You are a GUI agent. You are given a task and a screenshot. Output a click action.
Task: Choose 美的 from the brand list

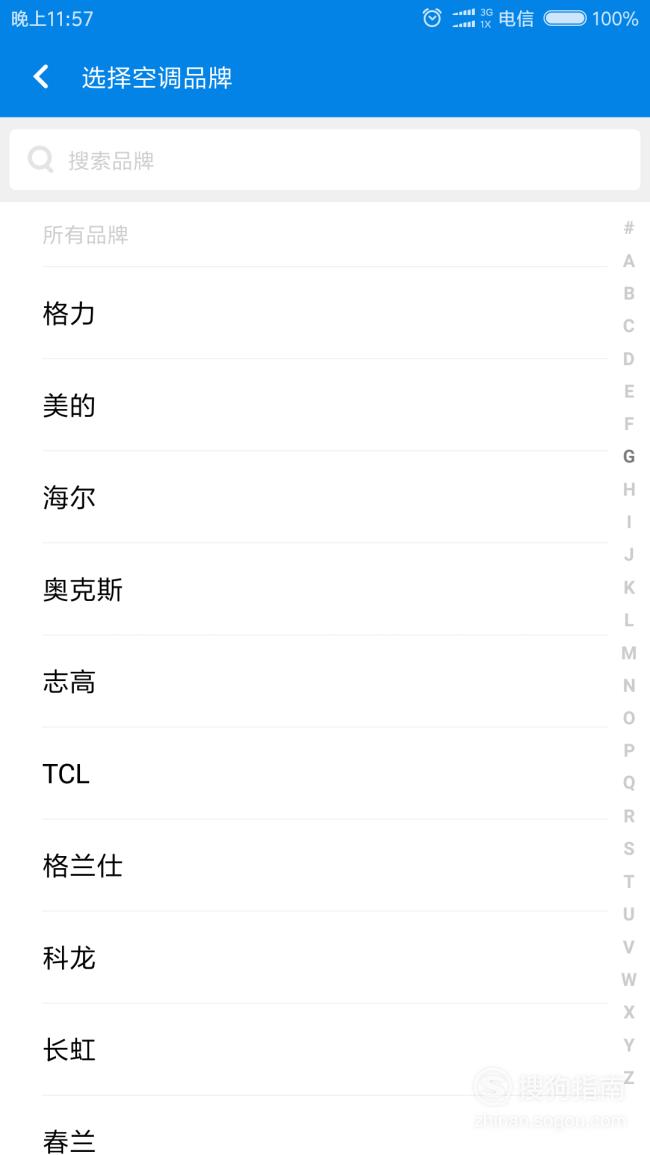pyautogui.click(x=325, y=406)
